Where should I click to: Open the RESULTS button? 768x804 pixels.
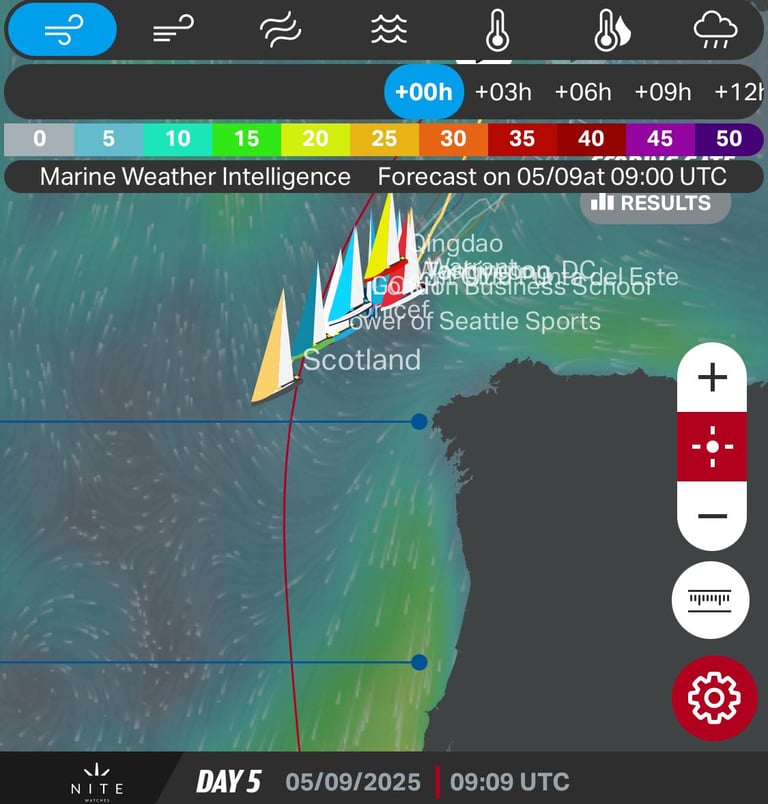coord(655,203)
